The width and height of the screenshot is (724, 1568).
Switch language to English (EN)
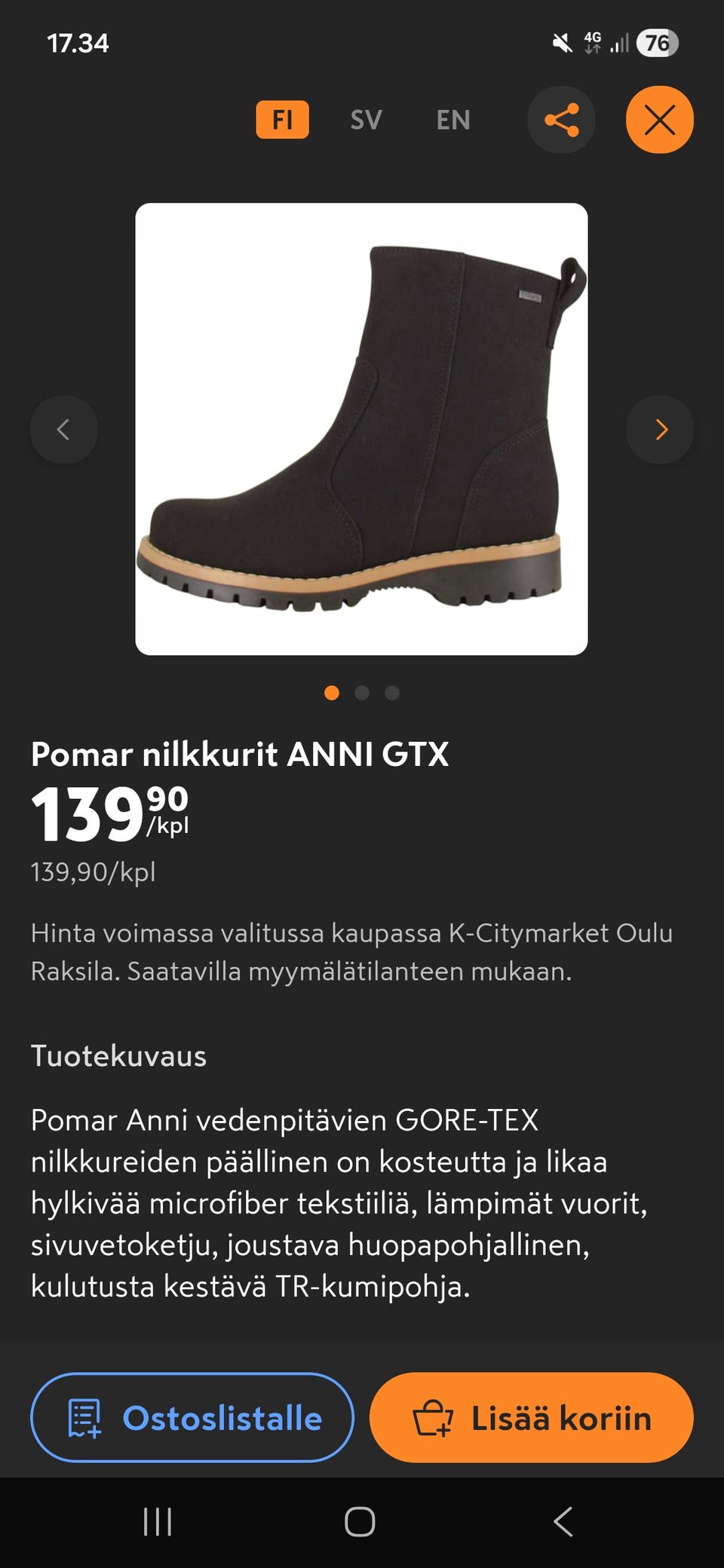tap(452, 120)
